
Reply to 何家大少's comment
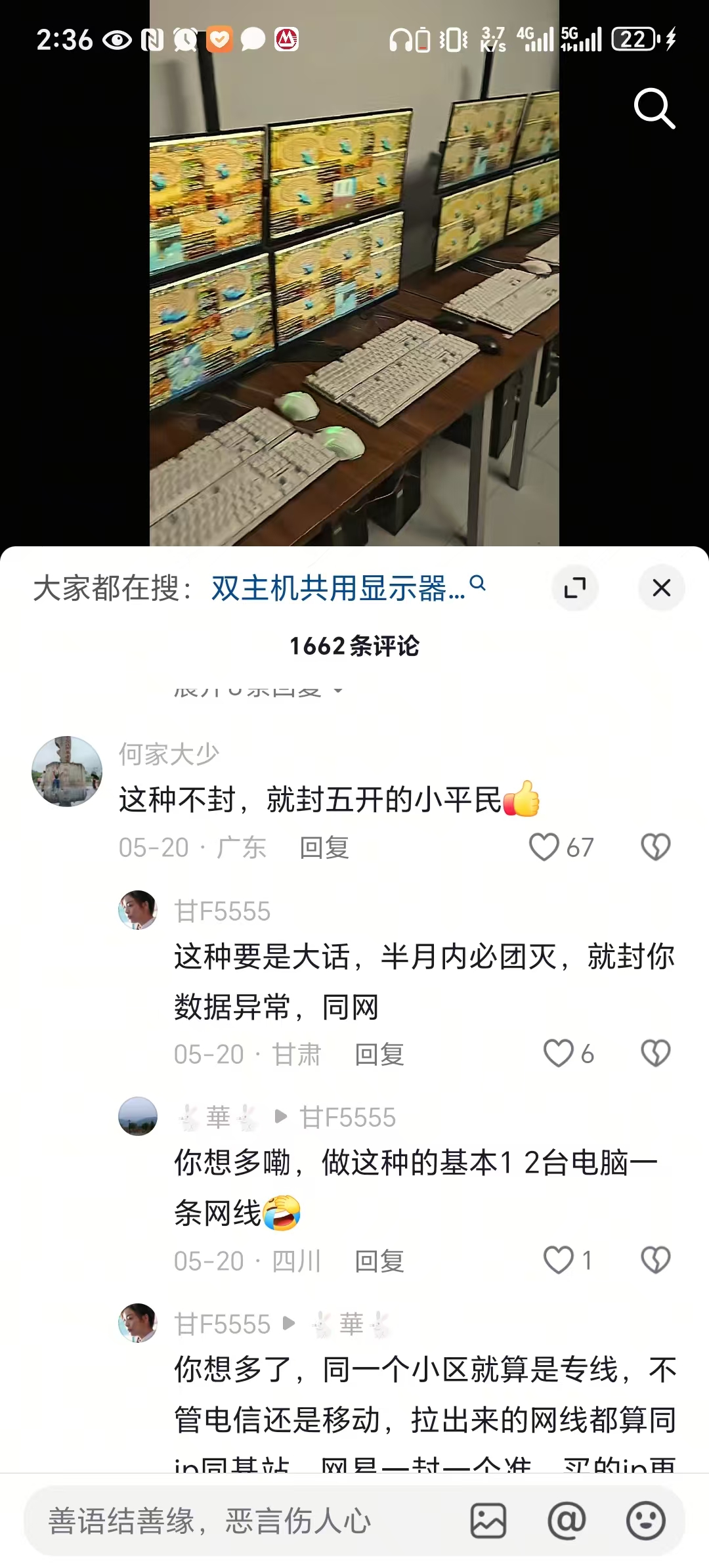(324, 848)
